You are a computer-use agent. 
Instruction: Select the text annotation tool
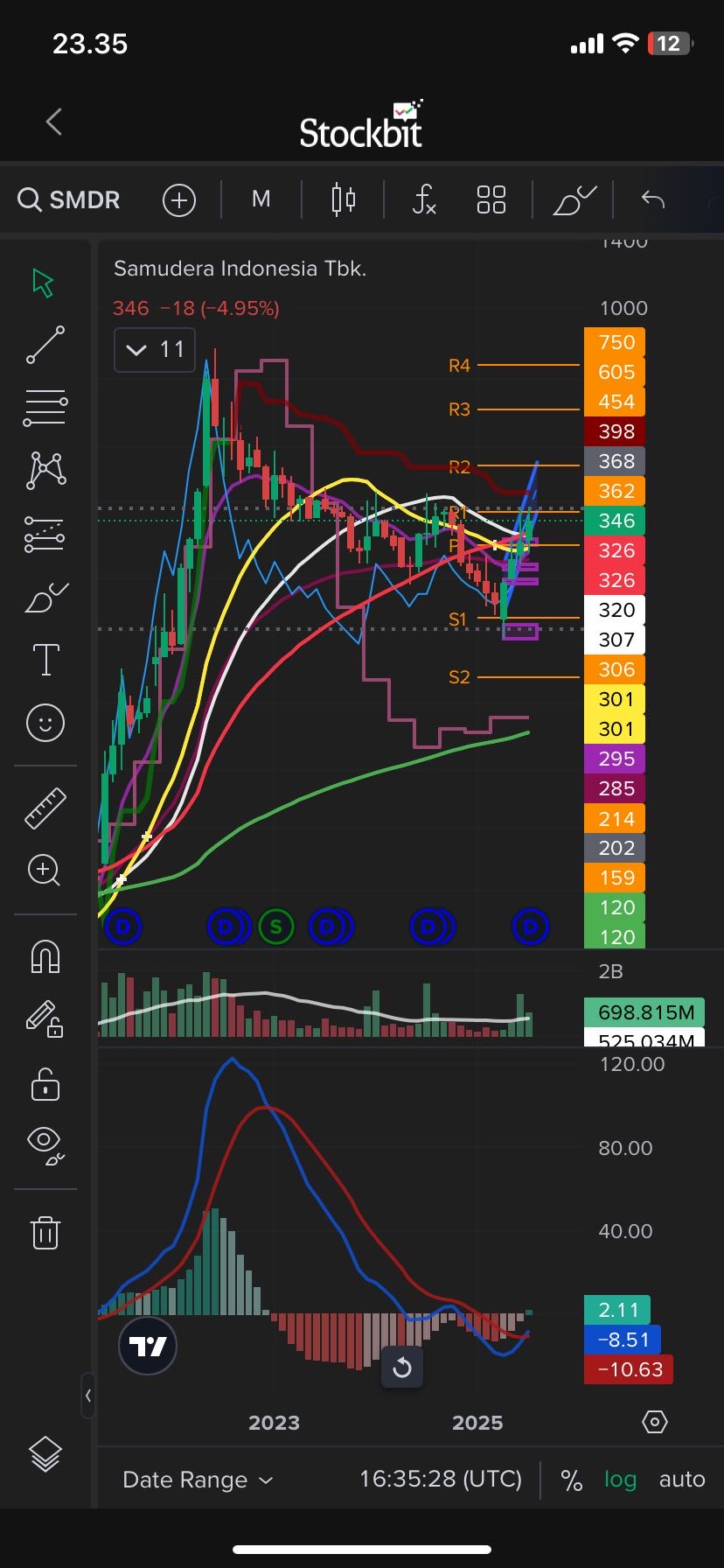[x=45, y=660]
